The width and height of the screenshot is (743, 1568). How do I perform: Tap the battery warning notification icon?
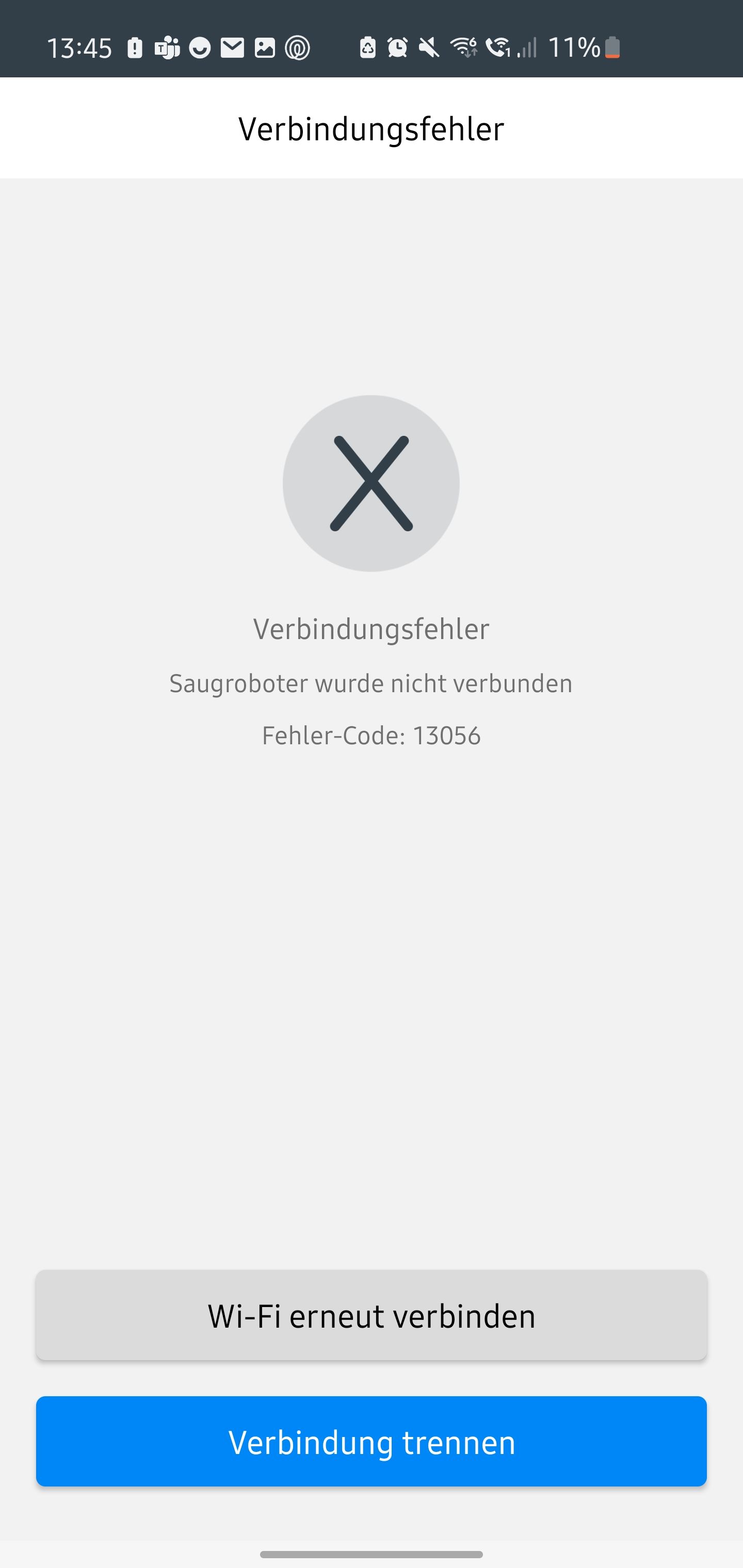(x=135, y=47)
